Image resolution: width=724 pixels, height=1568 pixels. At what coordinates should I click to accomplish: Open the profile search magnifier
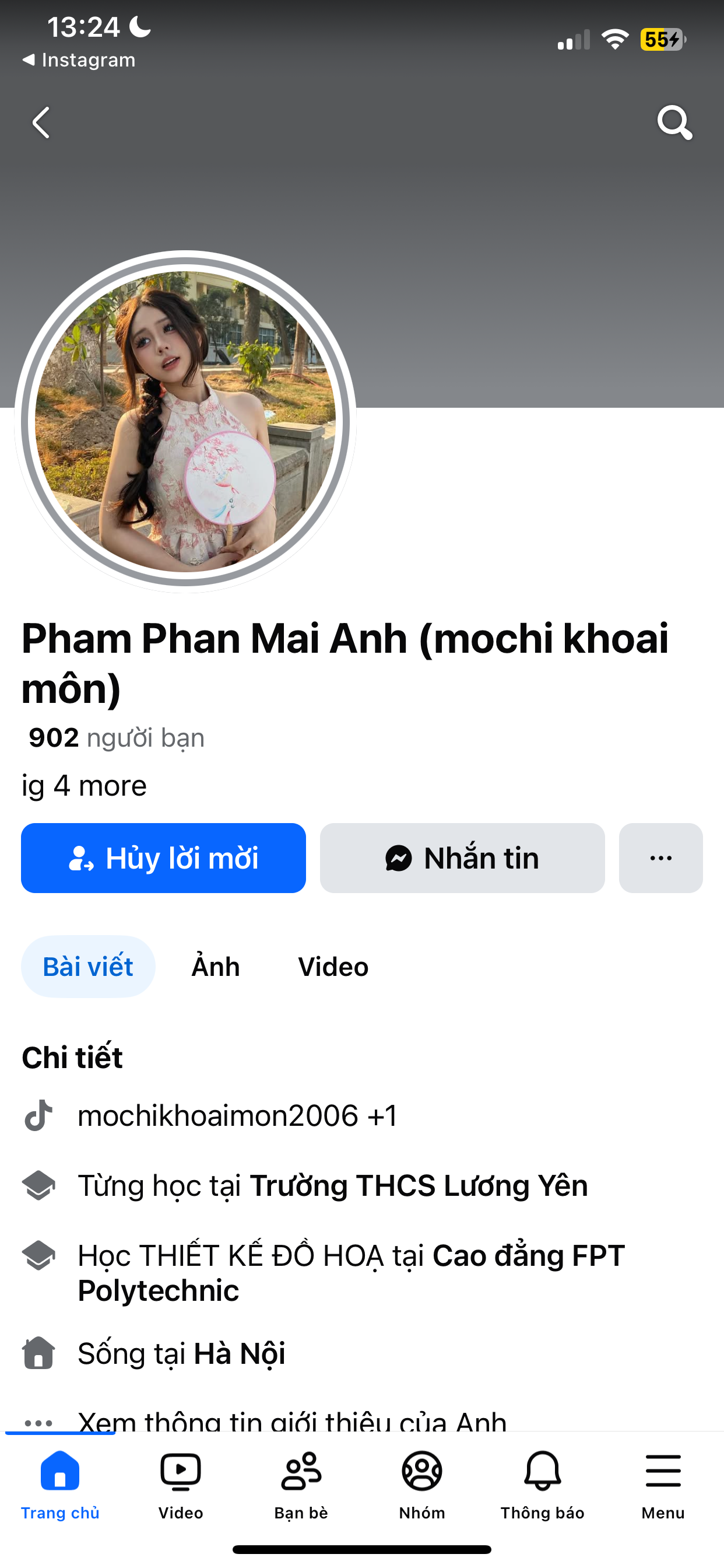pos(674,123)
